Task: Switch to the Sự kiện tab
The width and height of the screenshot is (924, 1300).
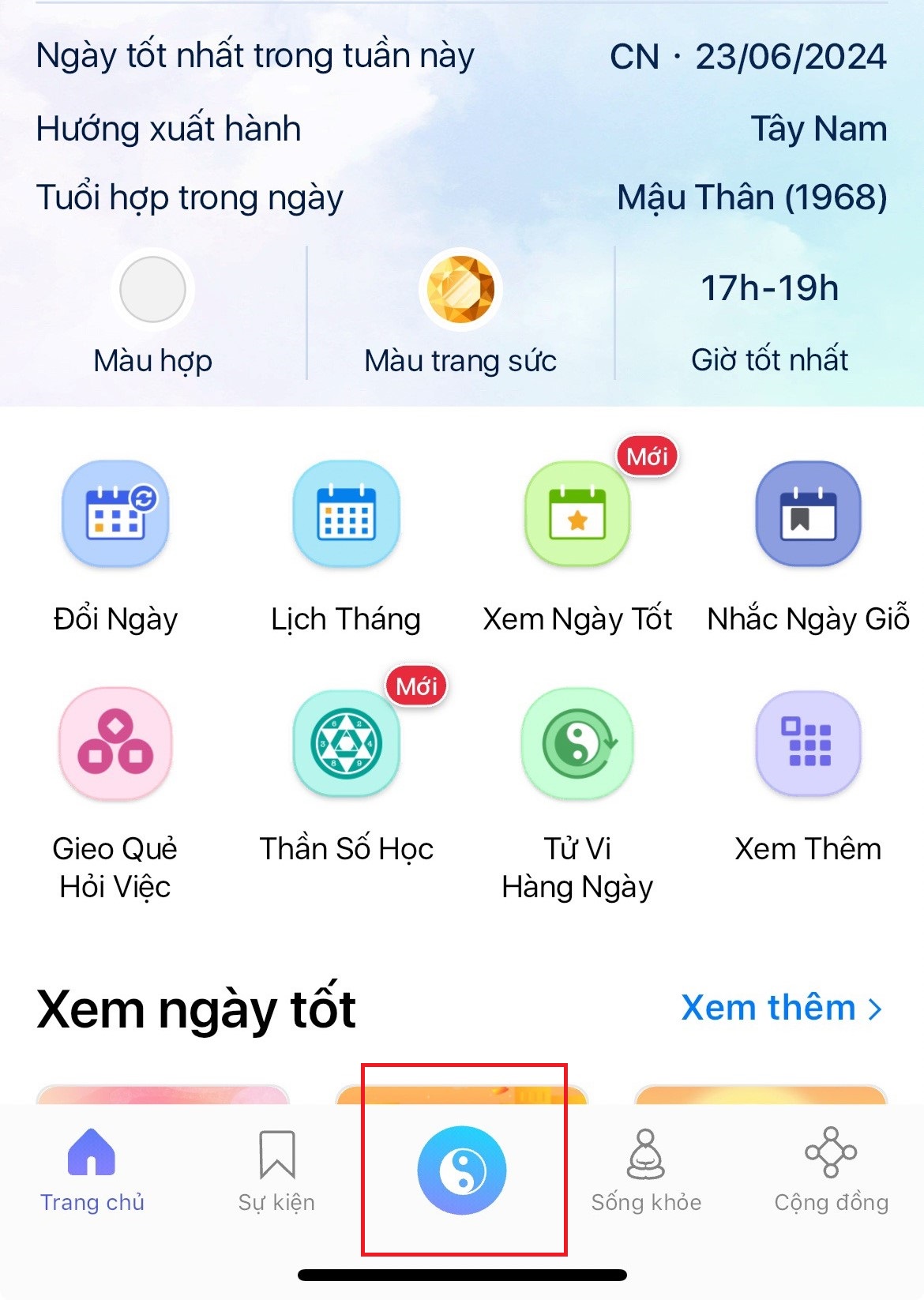Action: click(x=276, y=1170)
